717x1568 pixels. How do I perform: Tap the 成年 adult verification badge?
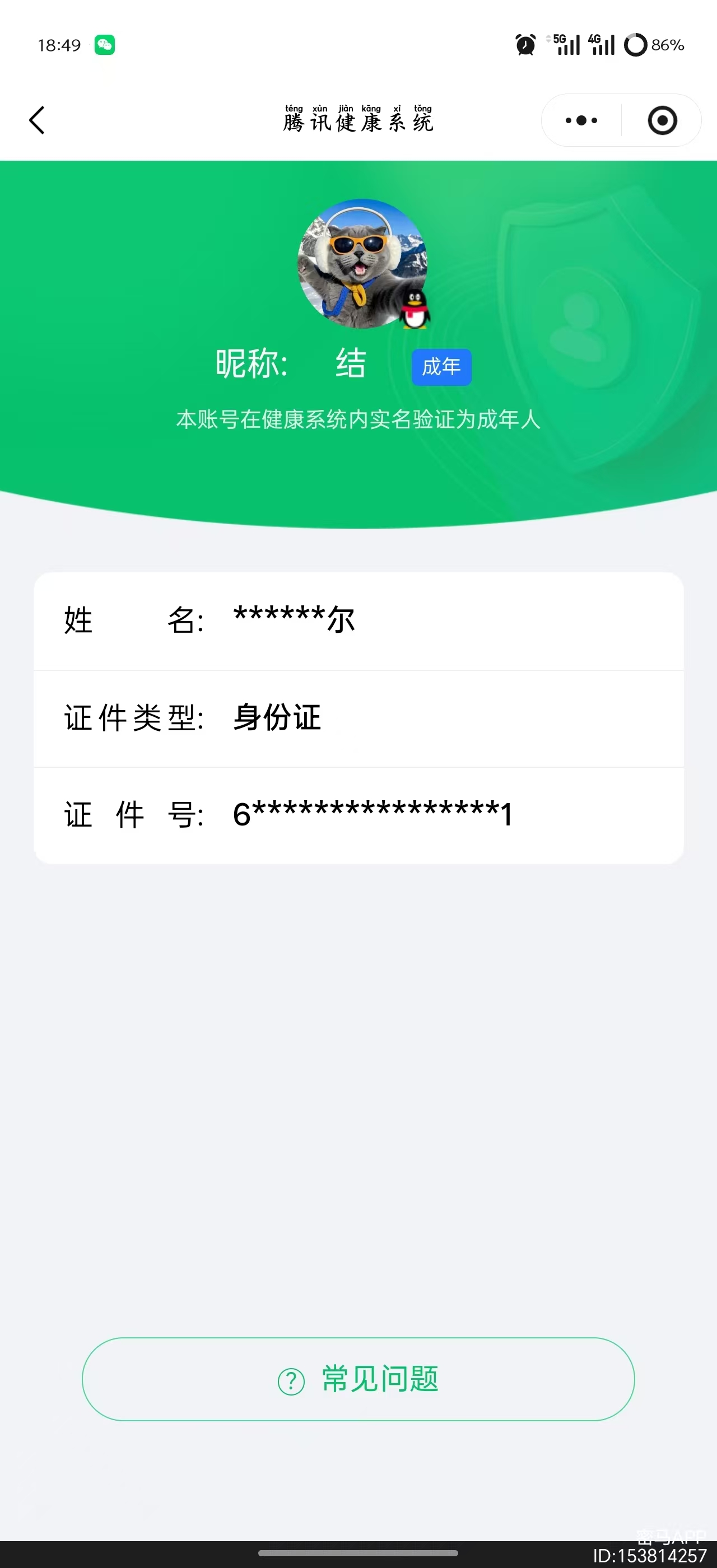441,366
